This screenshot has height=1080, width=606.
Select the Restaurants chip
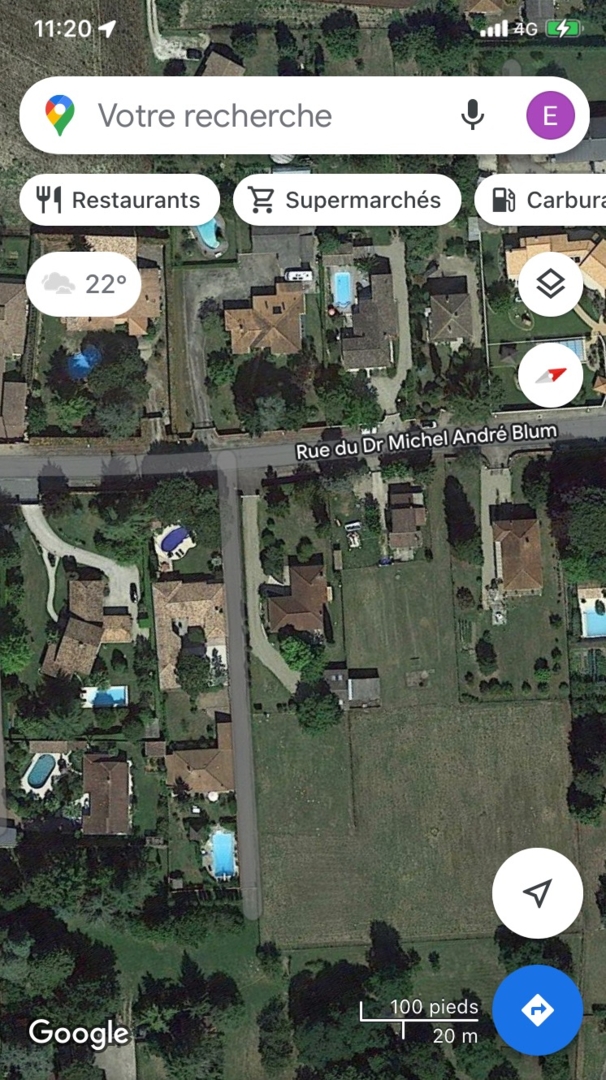point(119,200)
